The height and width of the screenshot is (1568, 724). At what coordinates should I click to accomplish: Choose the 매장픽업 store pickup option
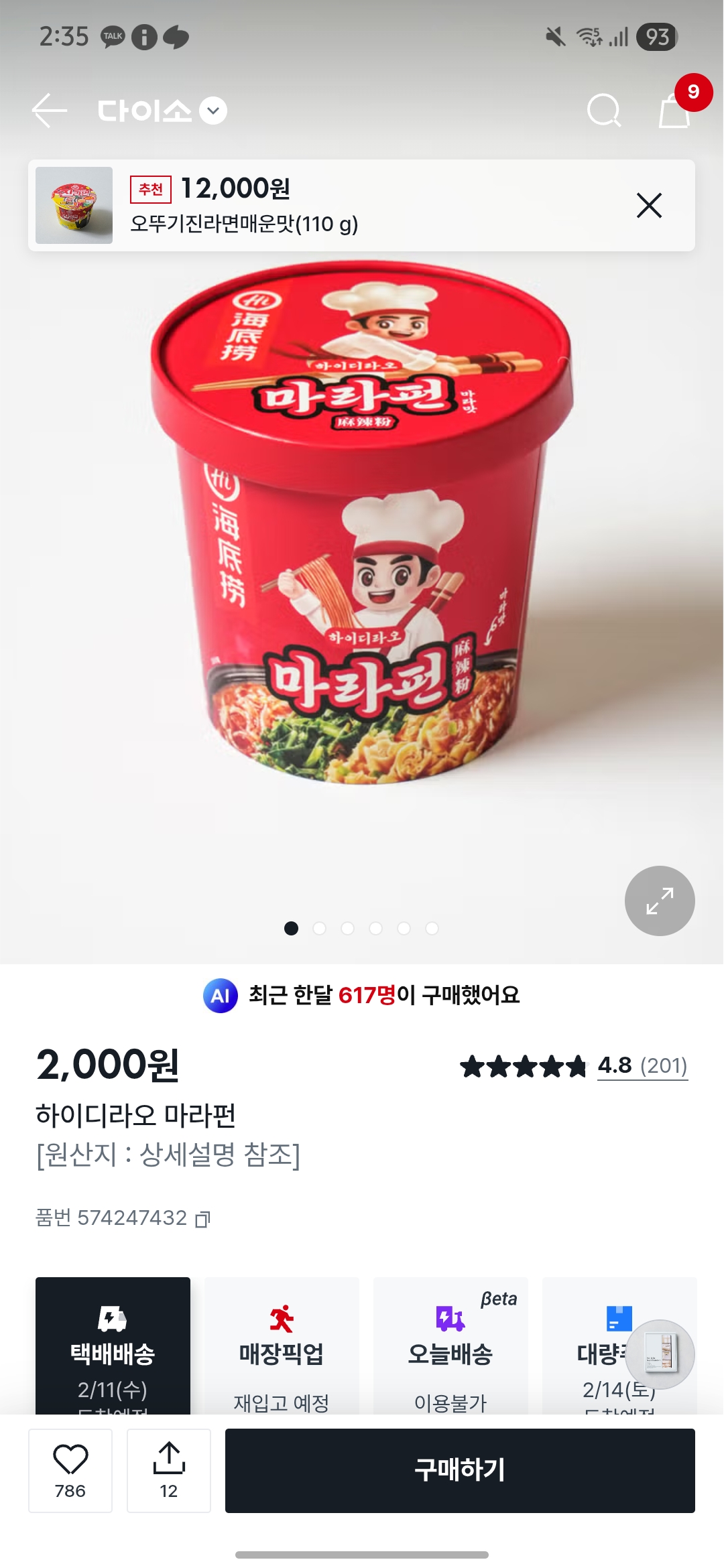pyautogui.click(x=282, y=1347)
